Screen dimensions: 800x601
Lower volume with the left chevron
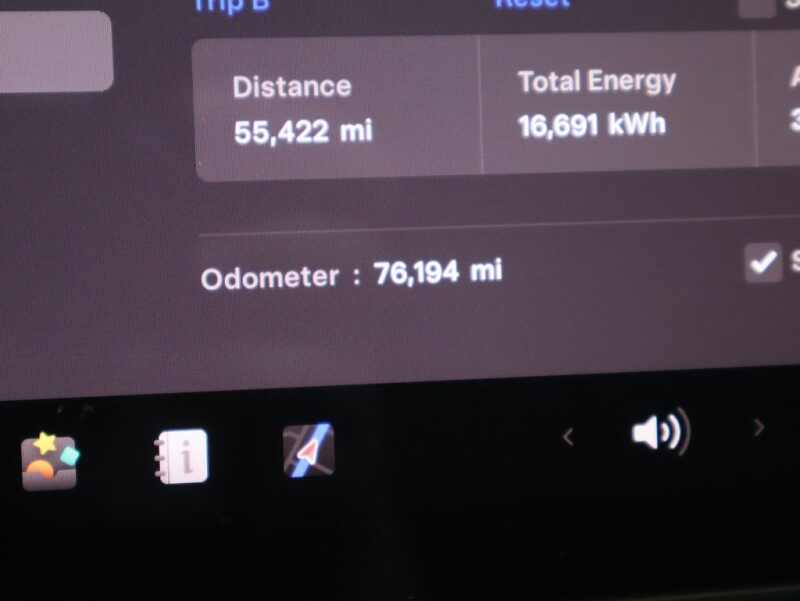pyautogui.click(x=568, y=436)
